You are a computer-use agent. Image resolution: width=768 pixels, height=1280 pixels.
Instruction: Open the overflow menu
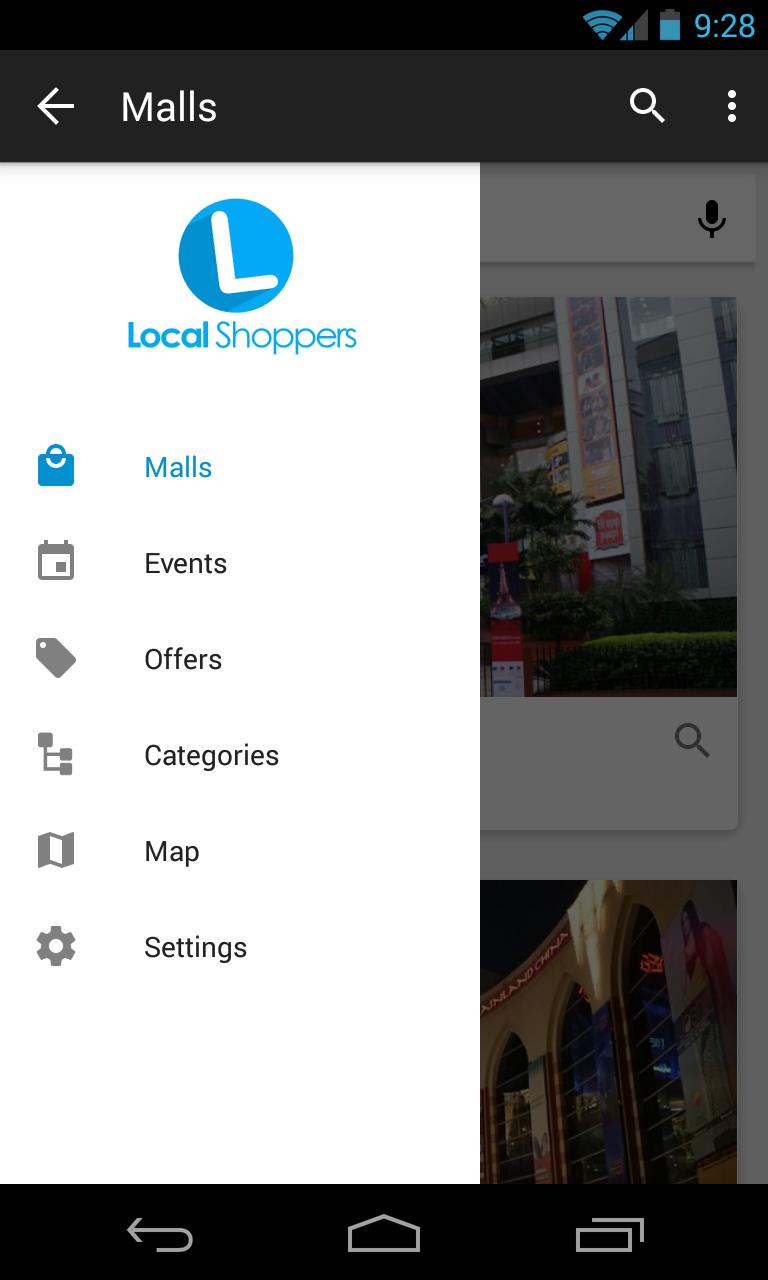click(x=732, y=106)
